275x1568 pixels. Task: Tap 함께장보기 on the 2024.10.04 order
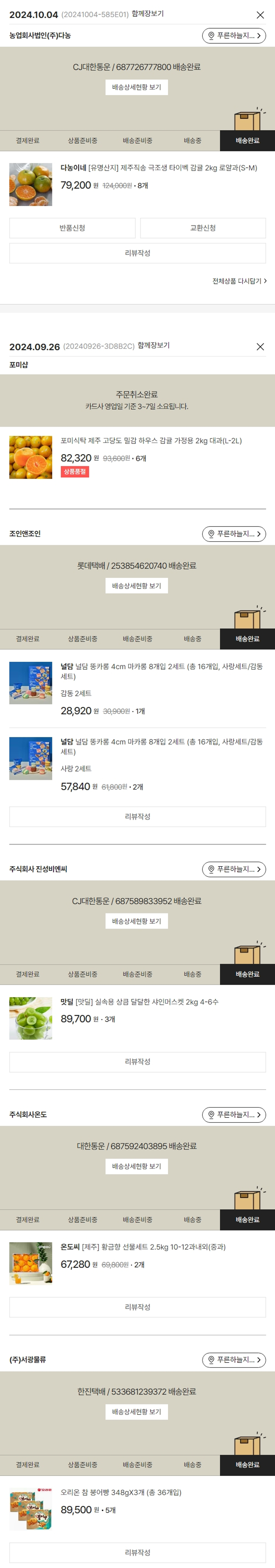(x=147, y=14)
